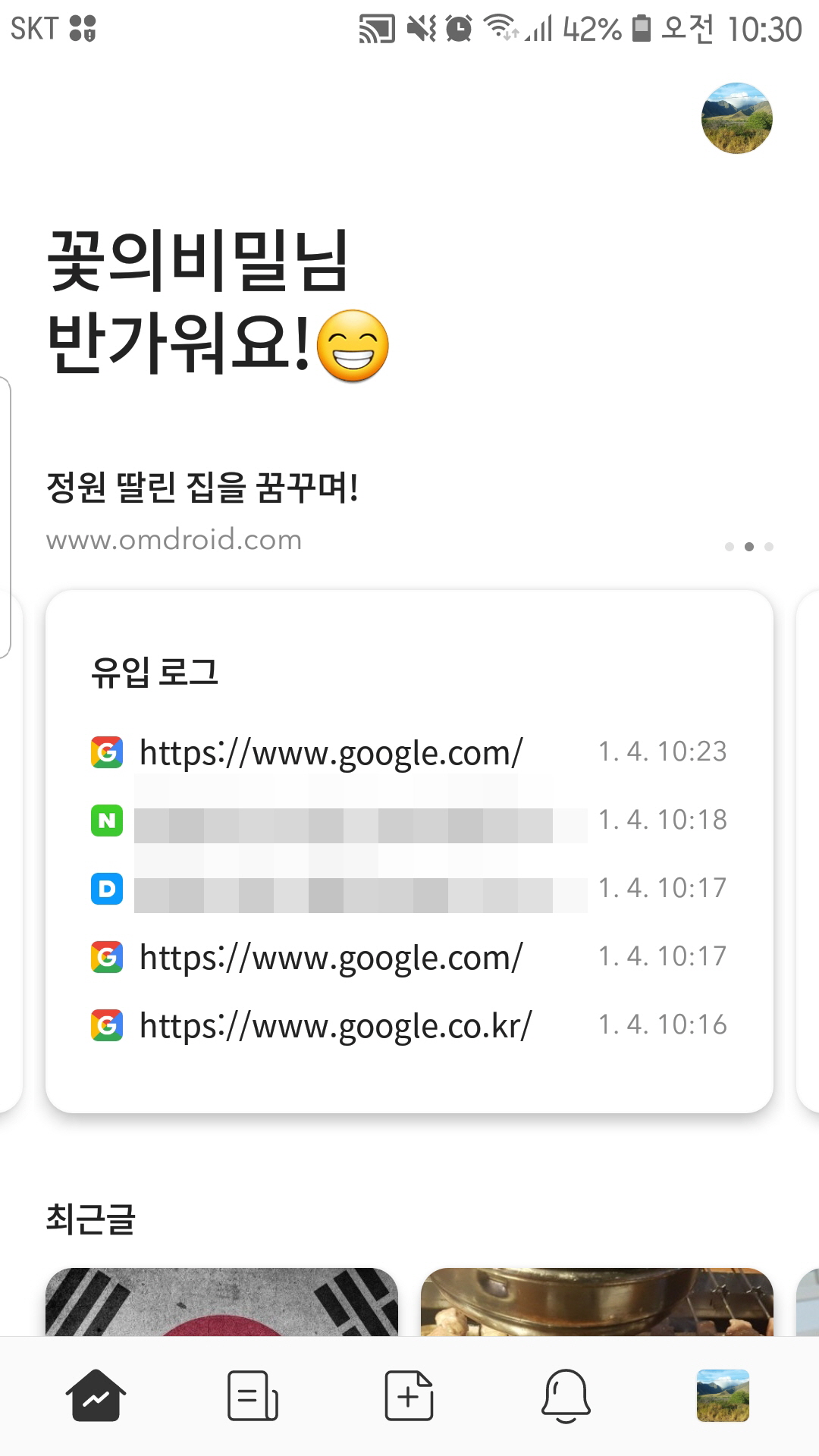Switch to the posts list tab
Viewport: 819px width, 1456px height.
[253, 1395]
